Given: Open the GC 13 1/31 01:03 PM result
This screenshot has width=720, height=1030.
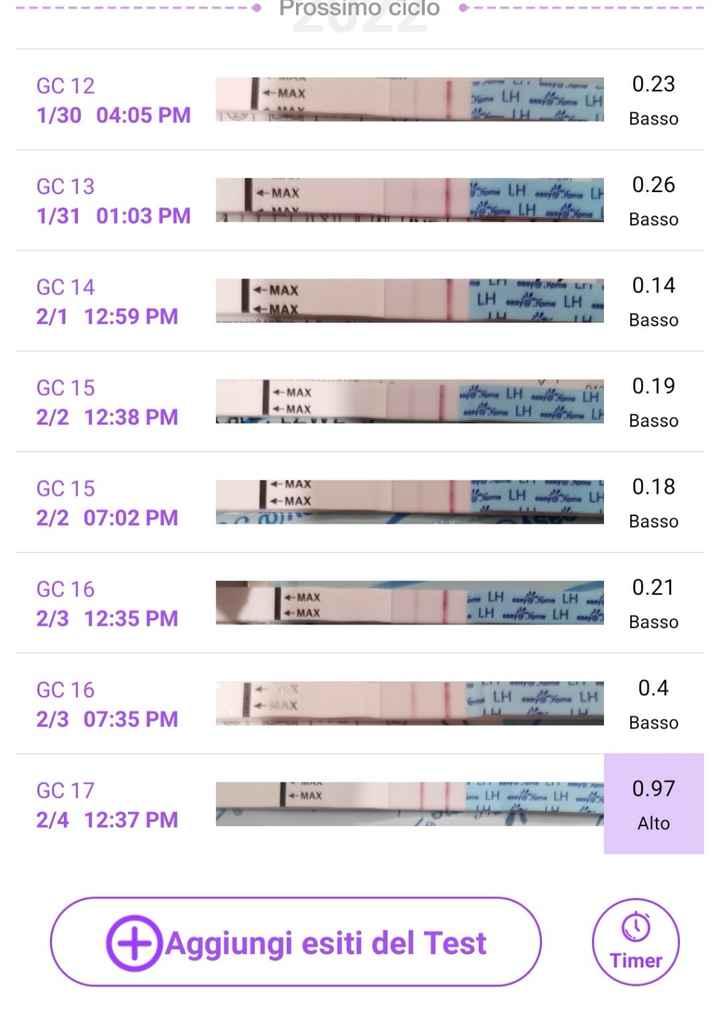Looking at the screenshot, I should [x=360, y=201].
